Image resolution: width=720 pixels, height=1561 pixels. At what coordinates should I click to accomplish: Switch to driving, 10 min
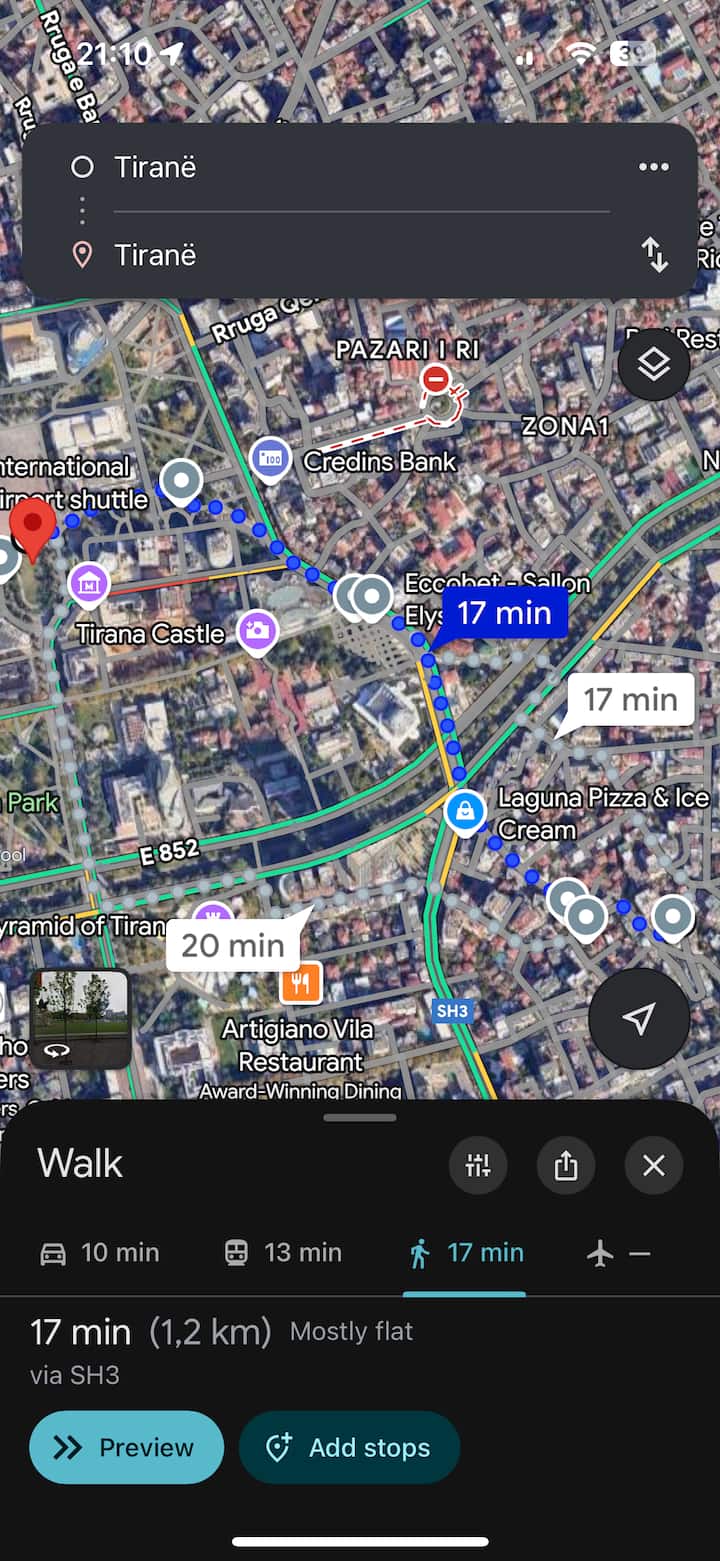[99, 1253]
